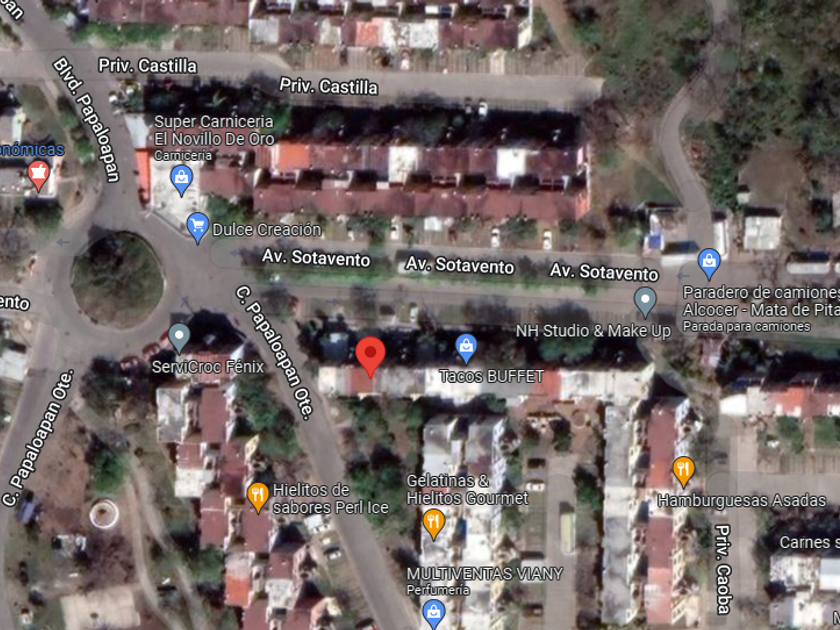
Task: Open the Tacos BUFFET place marker
Action: (466, 347)
